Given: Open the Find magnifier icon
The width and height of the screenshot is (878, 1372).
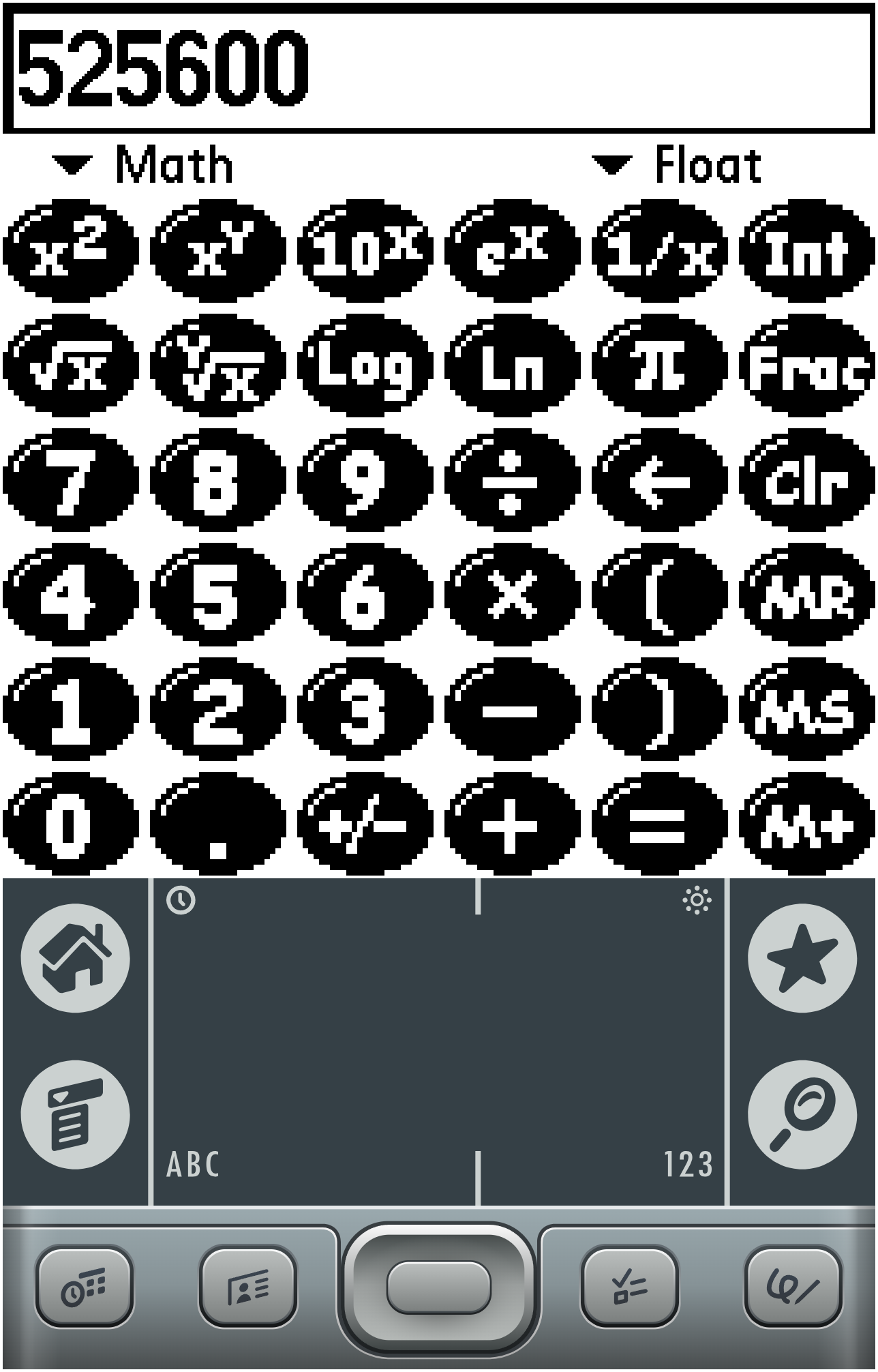Looking at the screenshot, I should pyautogui.click(x=802, y=1114).
